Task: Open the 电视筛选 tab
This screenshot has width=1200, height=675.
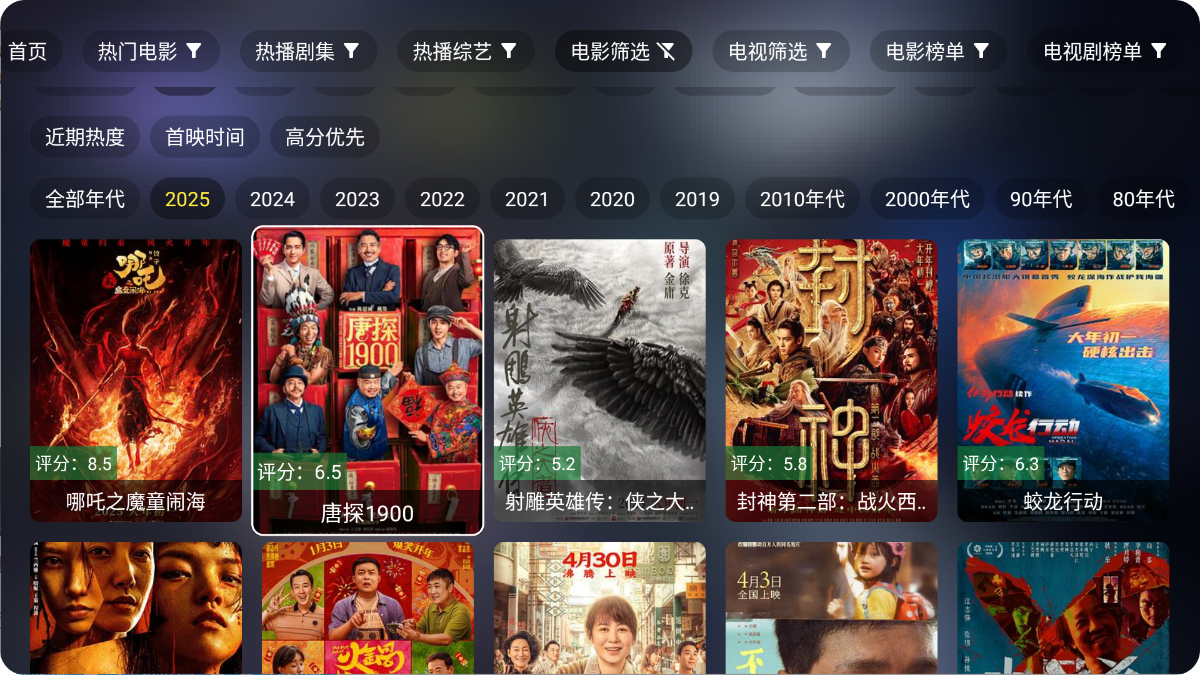Action: (780, 51)
